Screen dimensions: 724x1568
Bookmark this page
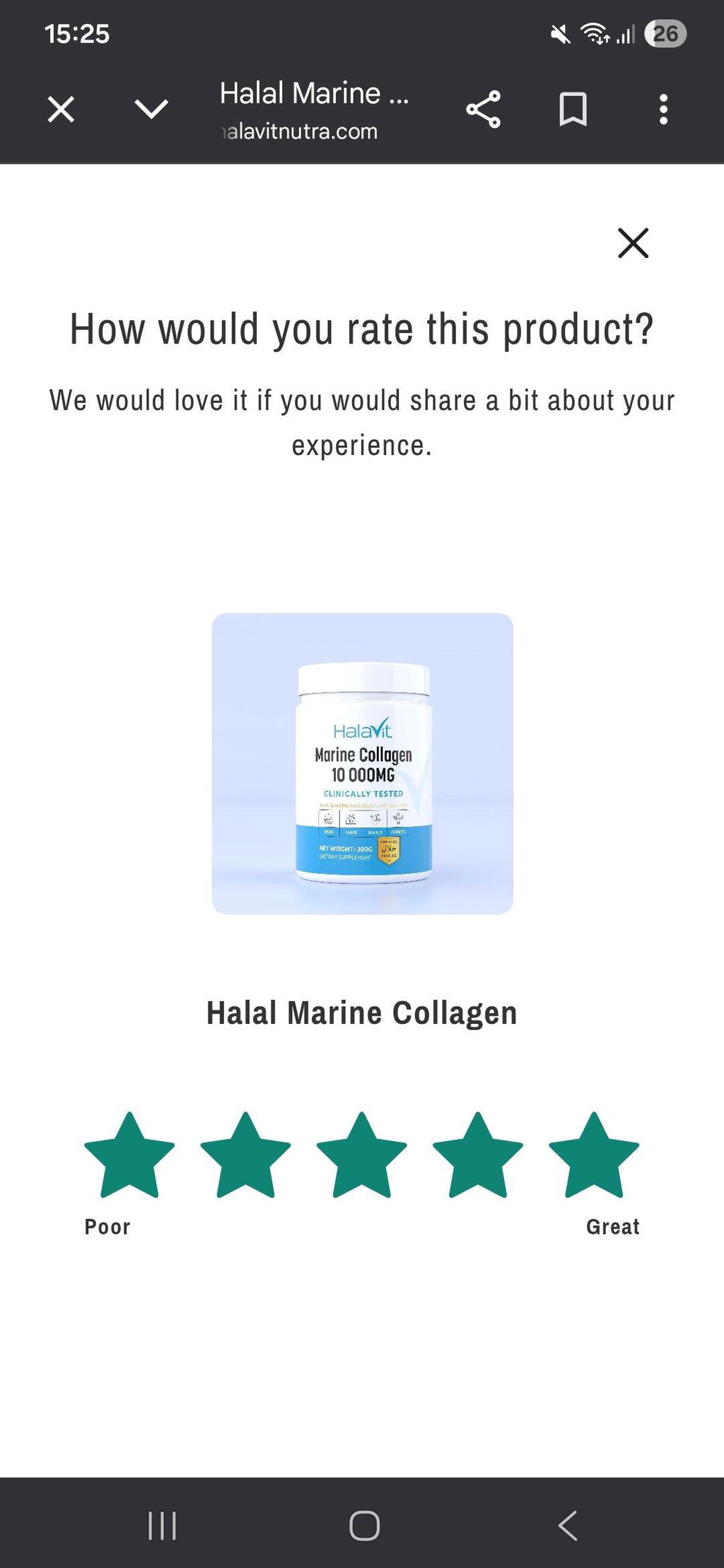(573, 110)
